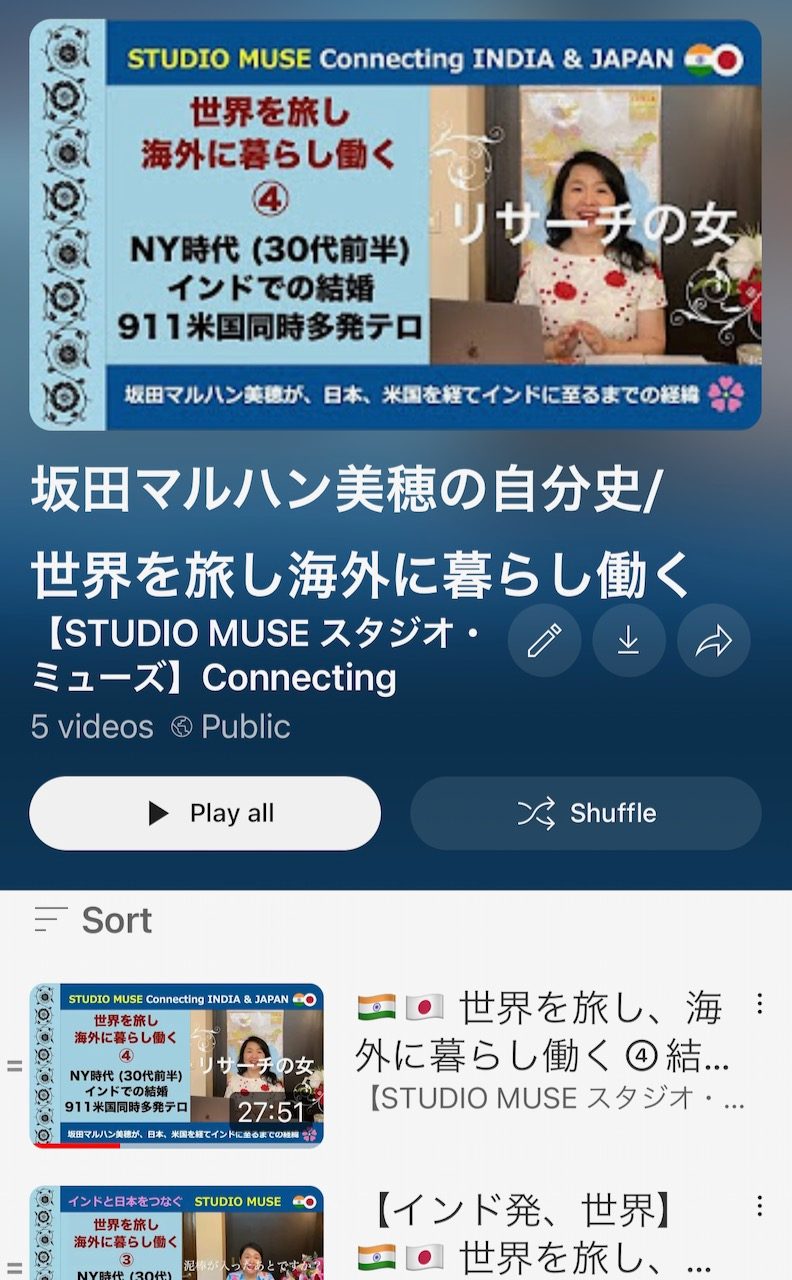Screen dimensions: 792x1280
Task: Open the STUDIO MUSE channel link
Action: 255,656
